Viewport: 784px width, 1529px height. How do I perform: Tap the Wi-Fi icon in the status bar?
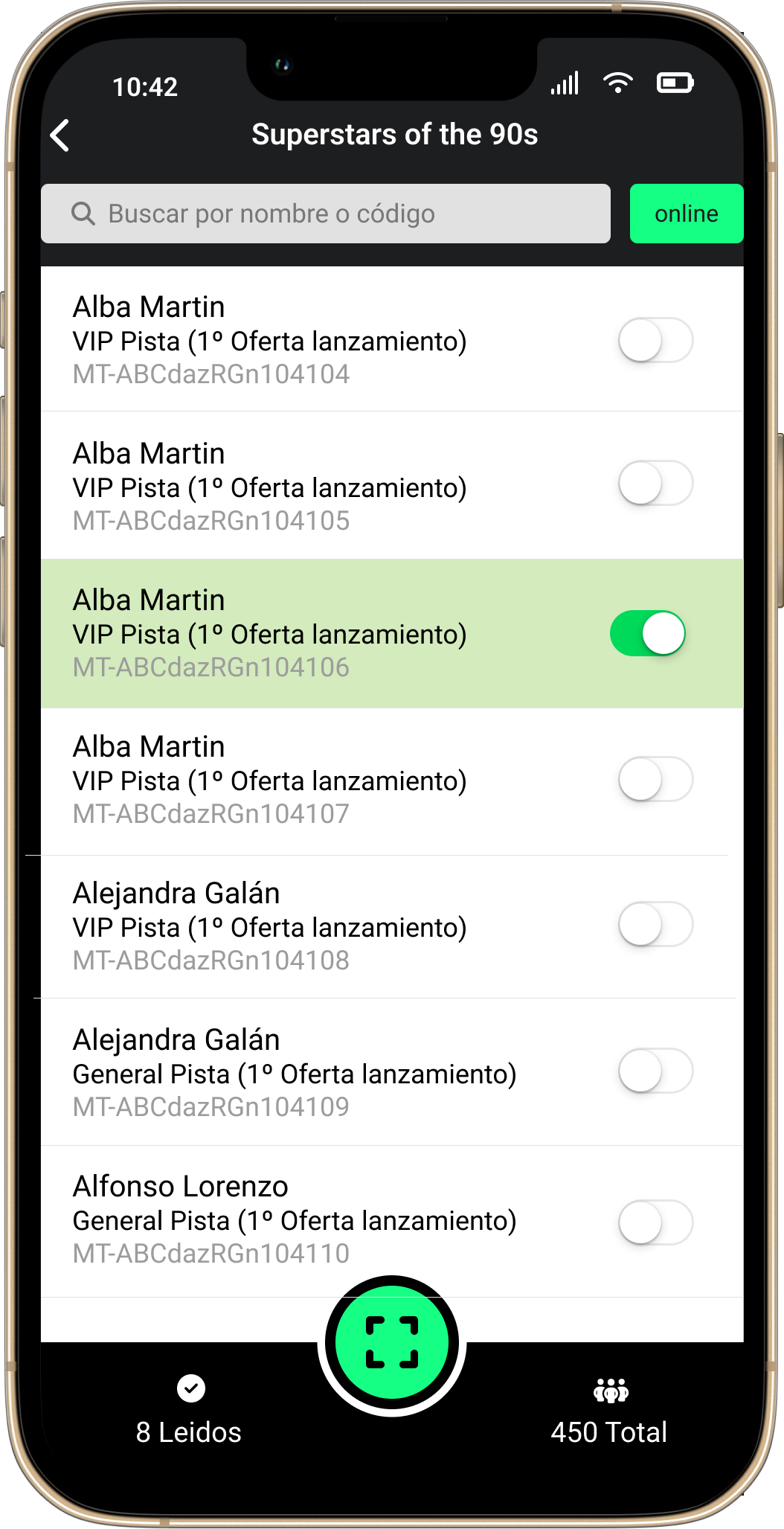[x=617, y=84]
